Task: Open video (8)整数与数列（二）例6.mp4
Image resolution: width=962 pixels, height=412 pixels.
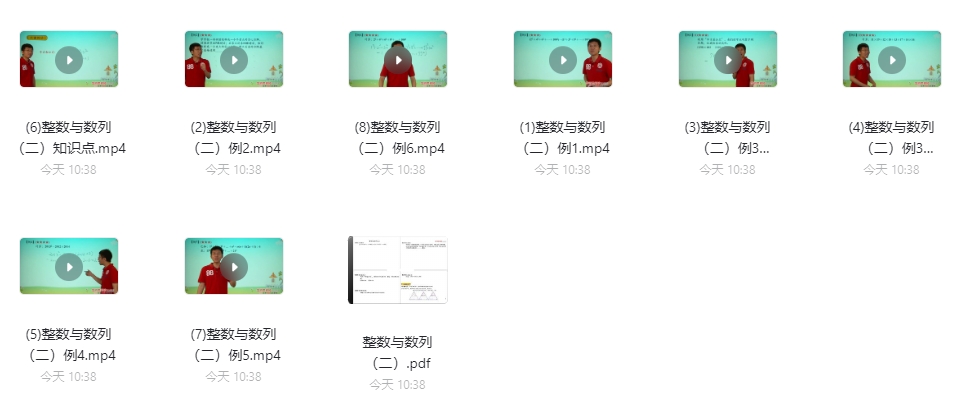Action: point(397,59)
